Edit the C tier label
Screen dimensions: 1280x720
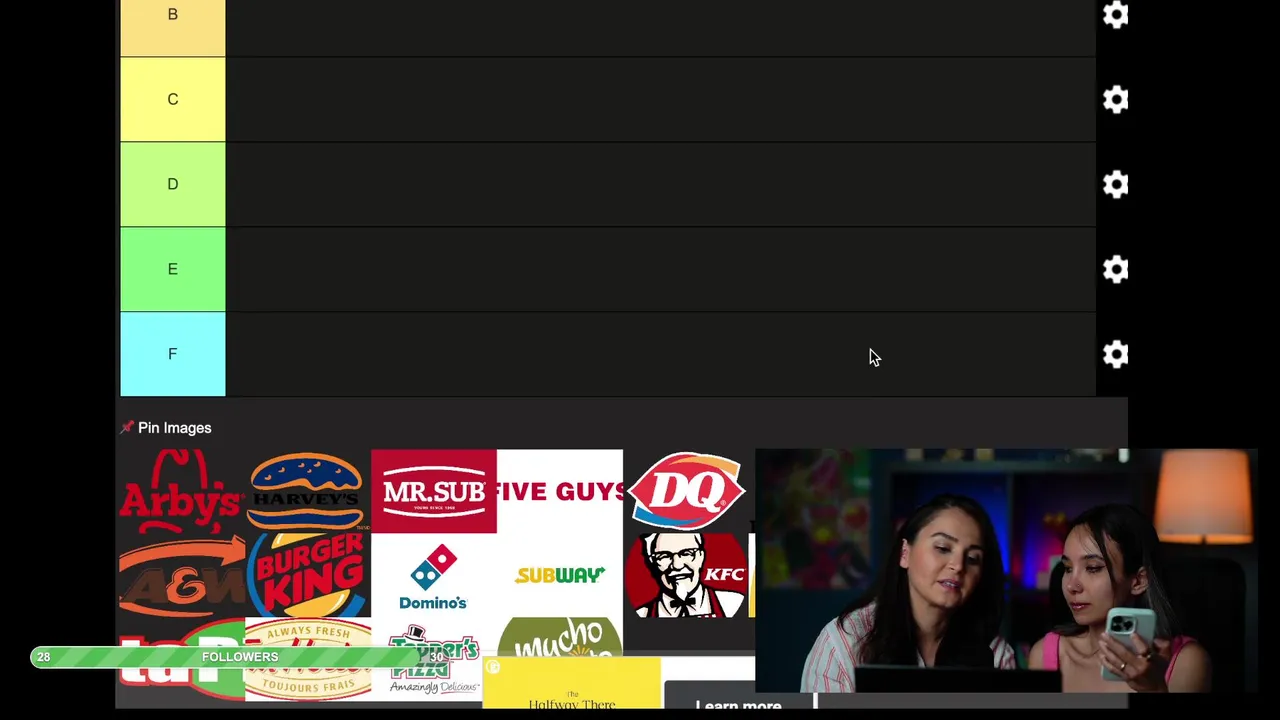pos(173,99)
